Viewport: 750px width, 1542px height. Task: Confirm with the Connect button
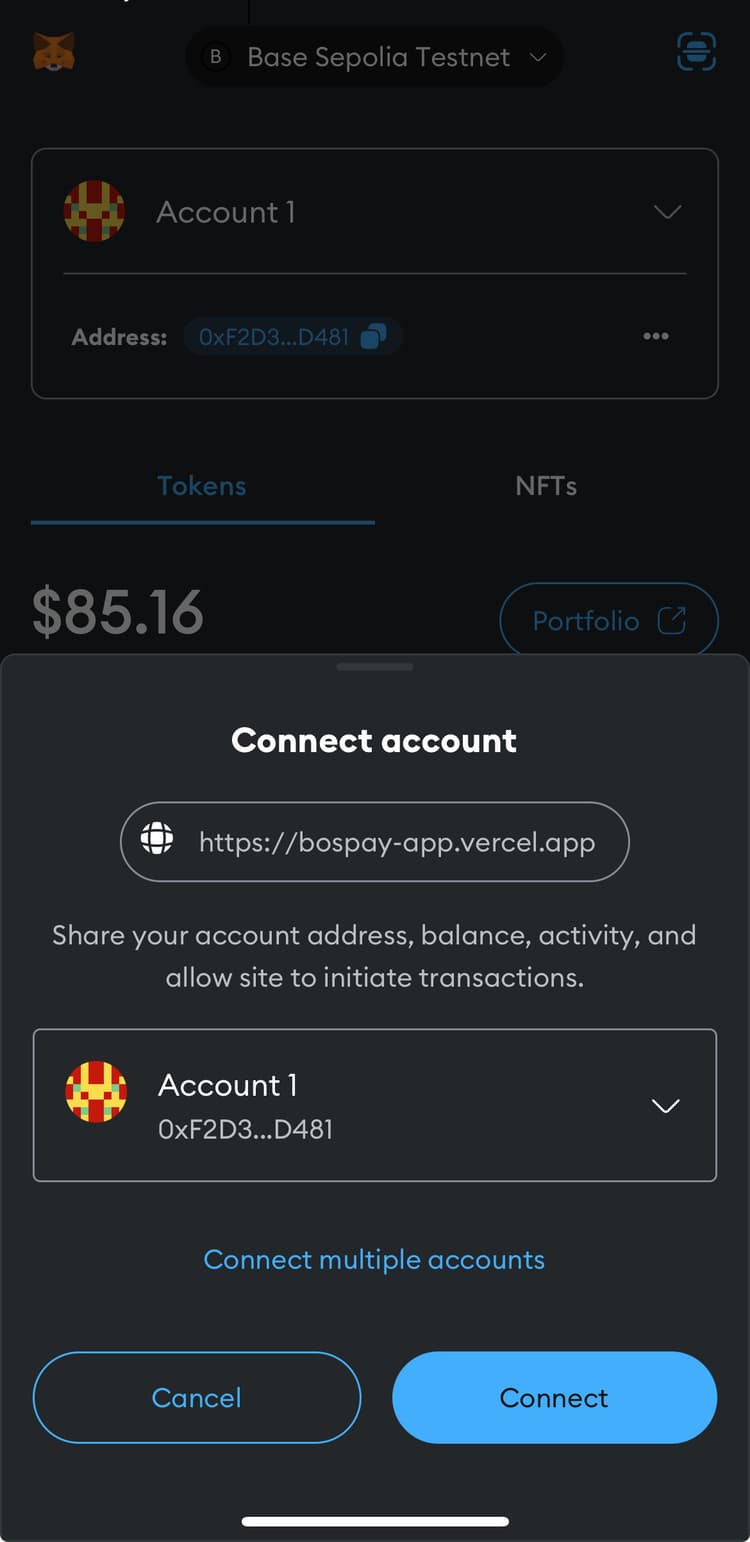point(554,1397)
